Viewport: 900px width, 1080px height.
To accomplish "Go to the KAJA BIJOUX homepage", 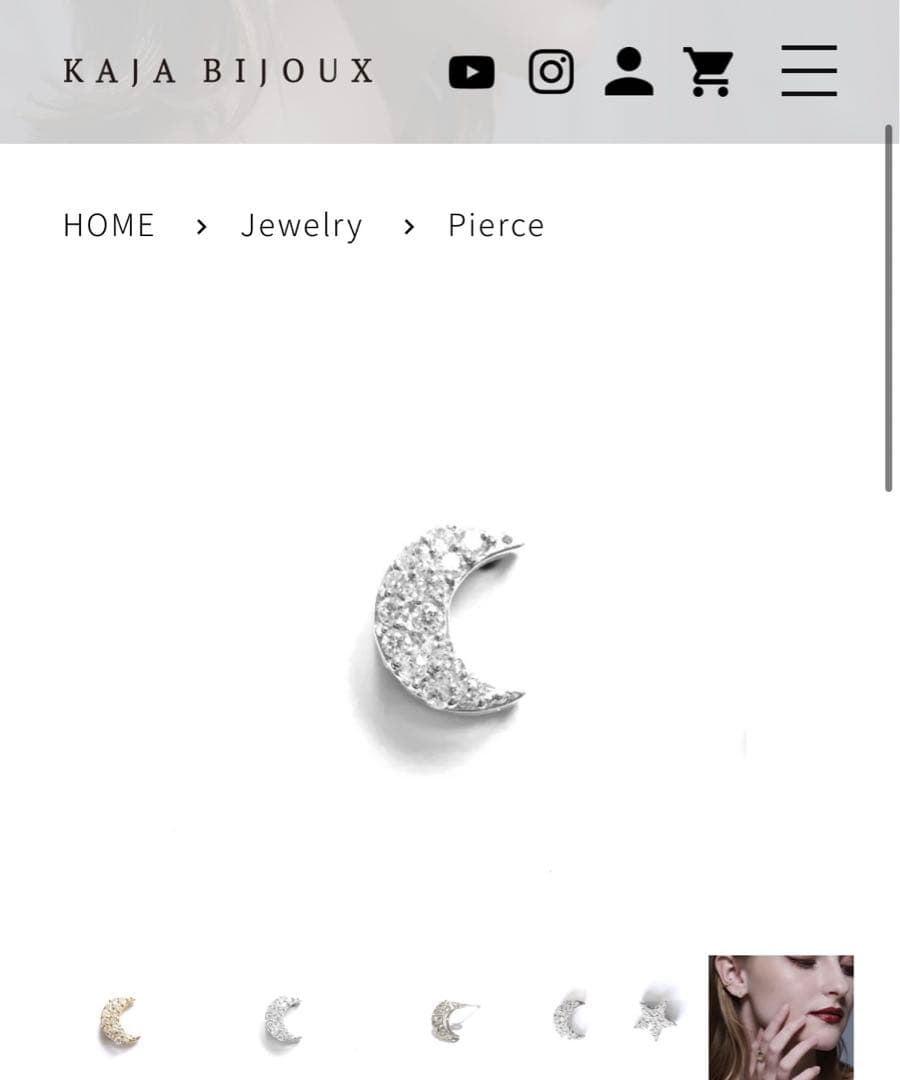I will coord(218,72).
